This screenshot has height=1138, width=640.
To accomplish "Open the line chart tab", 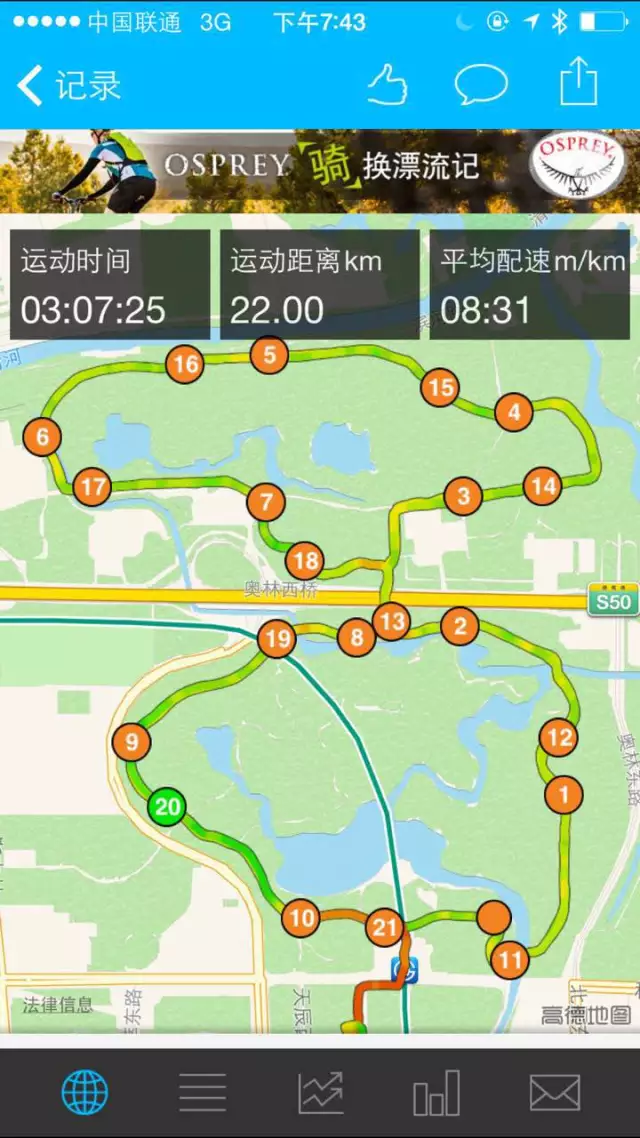I will pyautogui.click(x=320, y=1092).
